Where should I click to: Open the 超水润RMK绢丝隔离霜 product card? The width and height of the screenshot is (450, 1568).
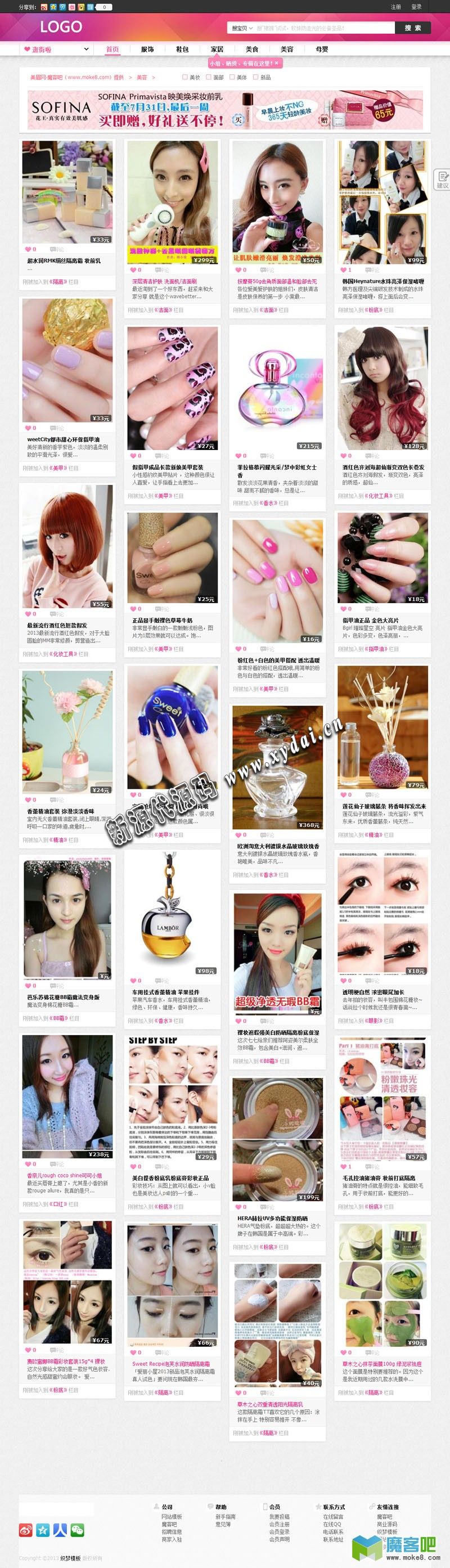coord(67,192)
